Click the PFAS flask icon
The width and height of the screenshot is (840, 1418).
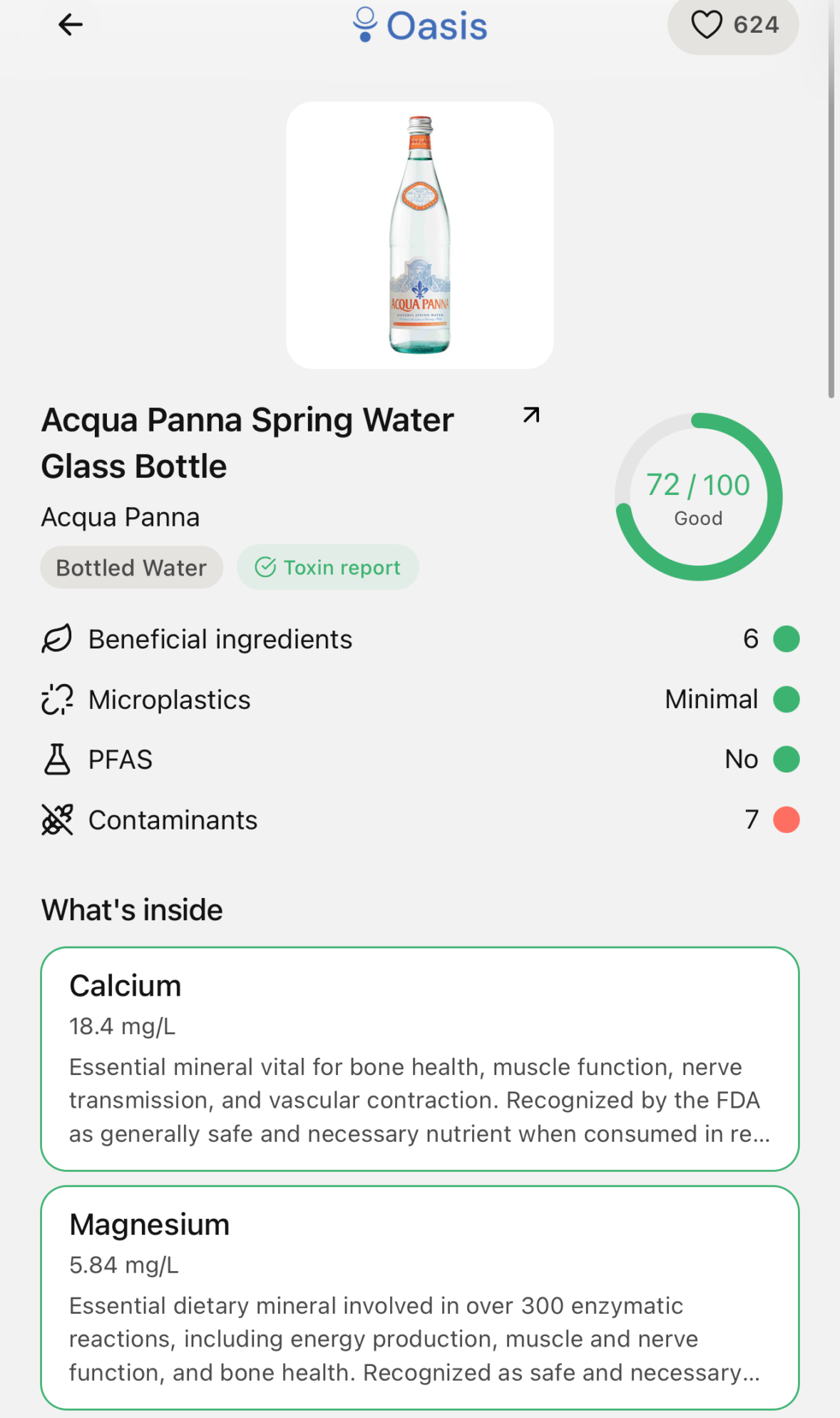pyautogui.click(x=57, y=759)
